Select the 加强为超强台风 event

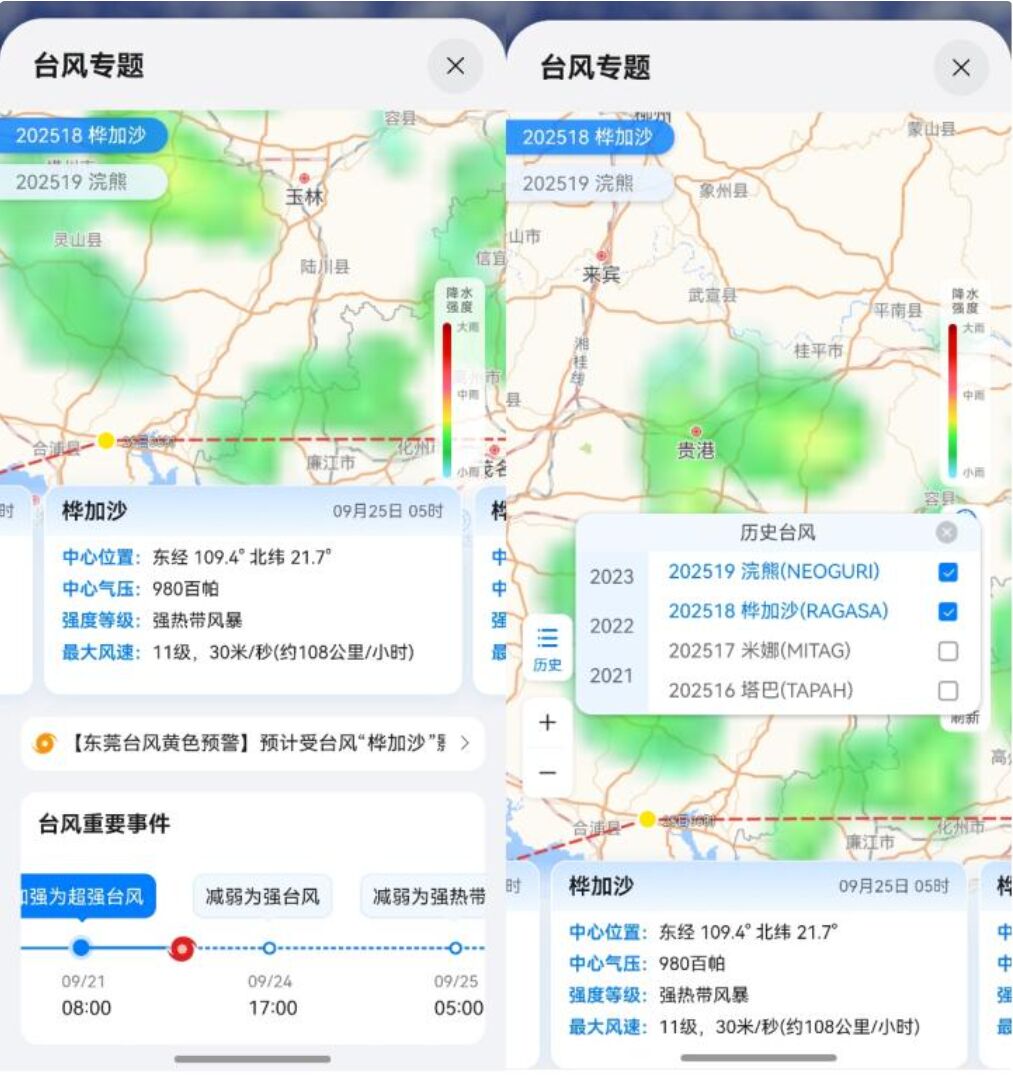click(88, 896)
